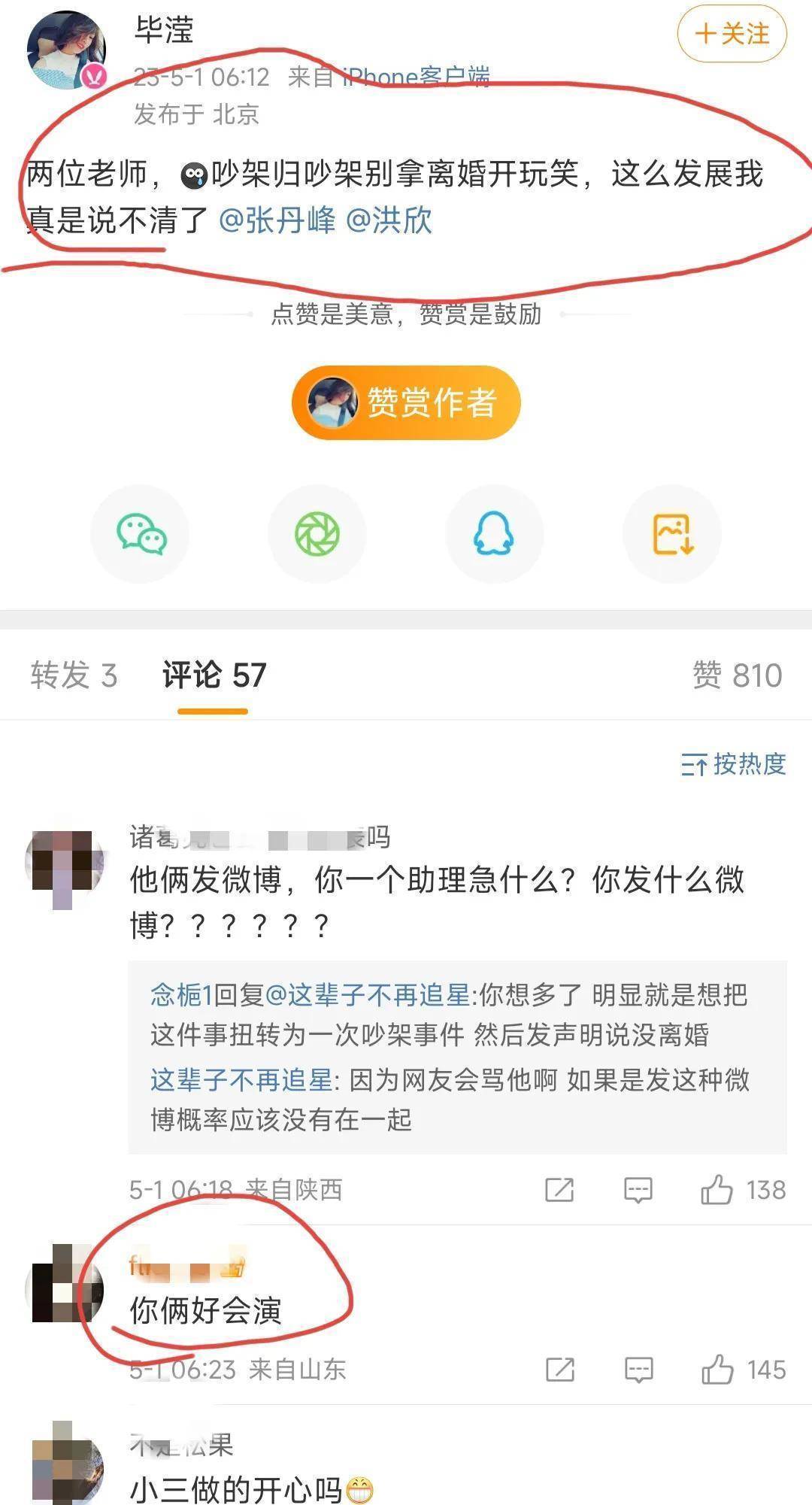The image size is (812, 1505).
Task: Share the post to WeChat
Action: (141, 534)
